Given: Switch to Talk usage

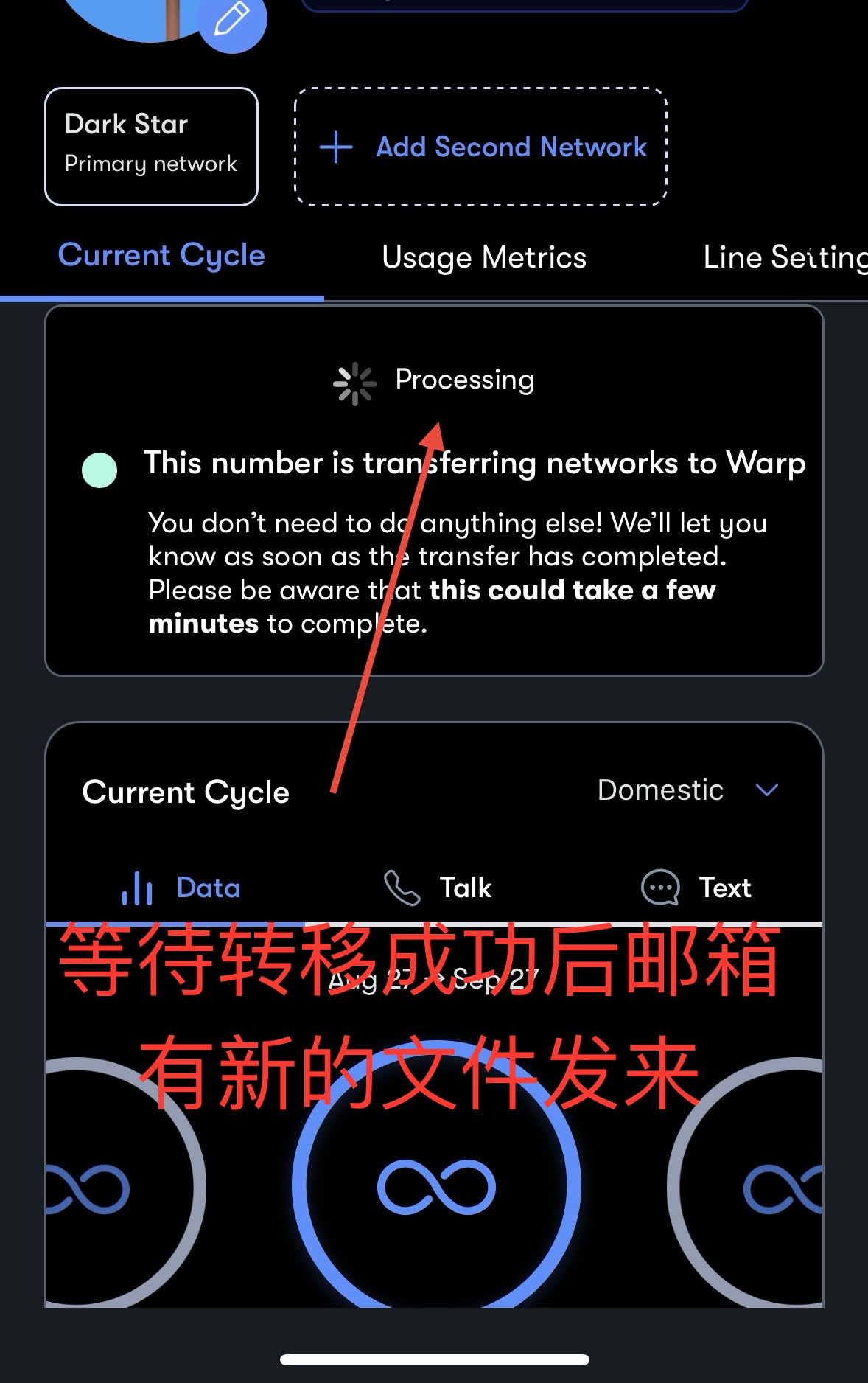Looking at the screenshot, I should (x=438, y=888).
